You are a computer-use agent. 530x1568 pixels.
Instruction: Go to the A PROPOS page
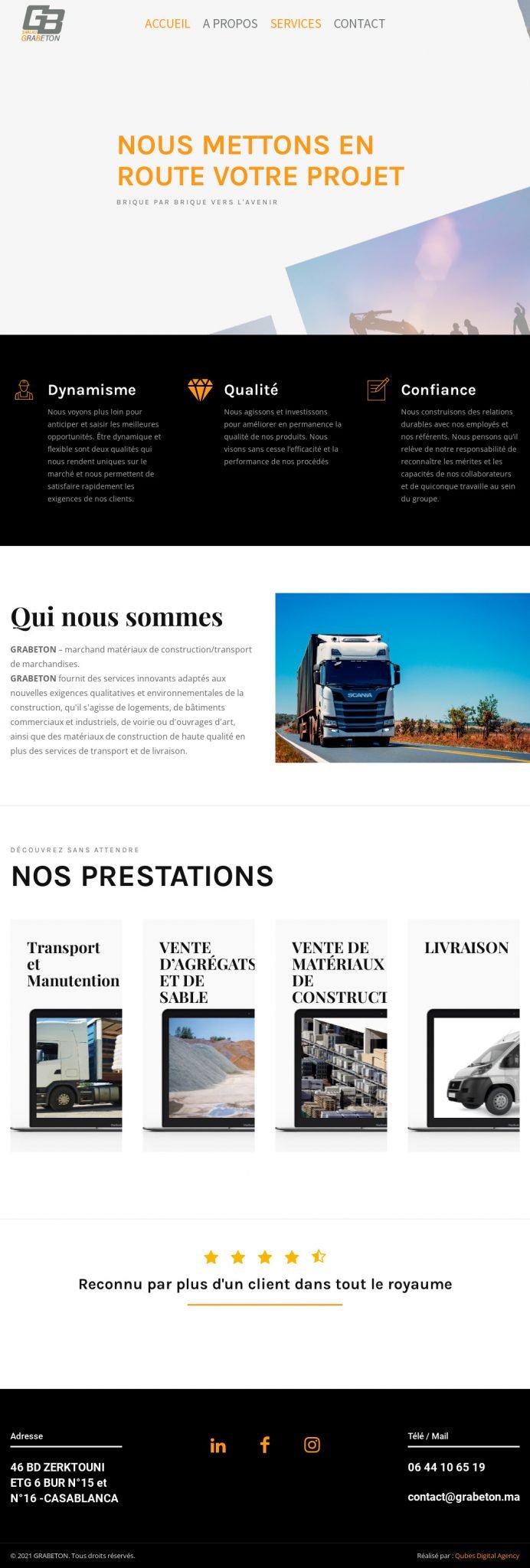coord(230,24)
